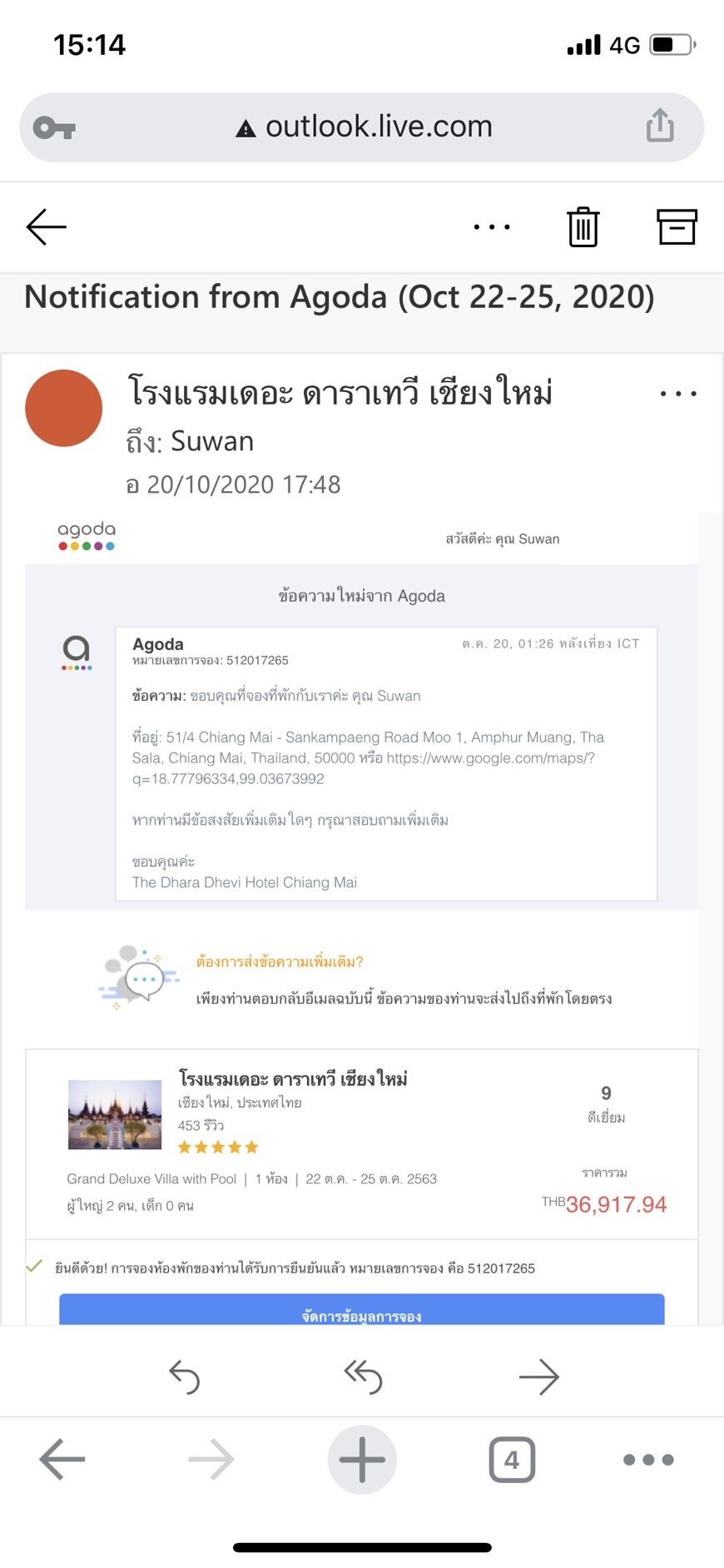Tap the blue manage booking button
Screen dimensions: 724x1568
361,1311
